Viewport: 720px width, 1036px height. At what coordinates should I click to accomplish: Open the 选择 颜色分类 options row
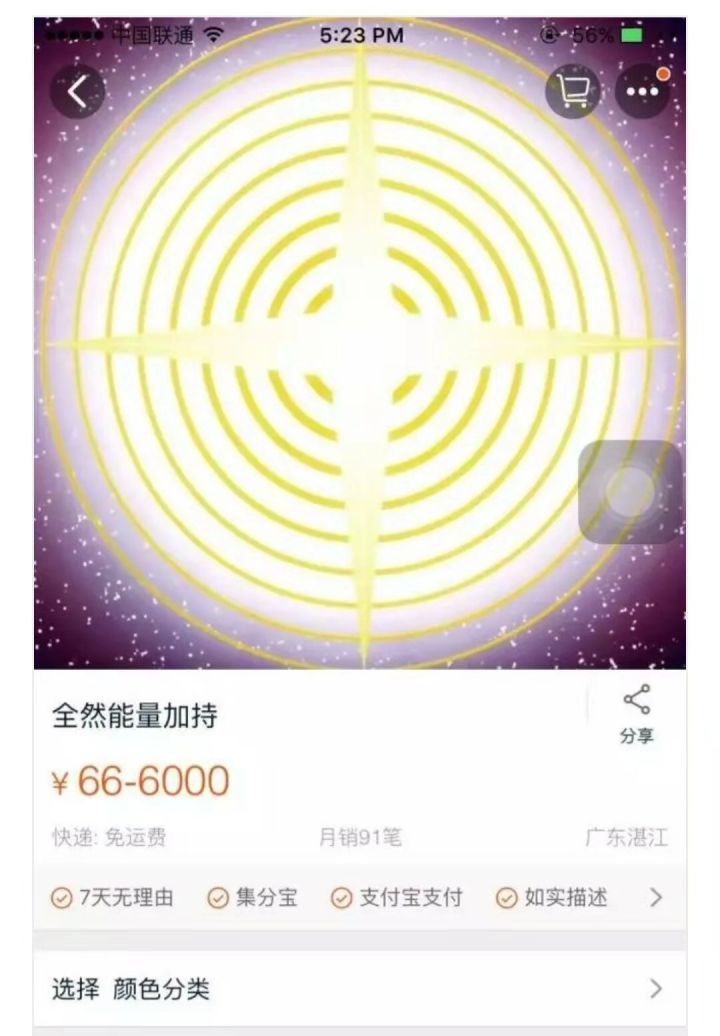(x=358, y=989)
